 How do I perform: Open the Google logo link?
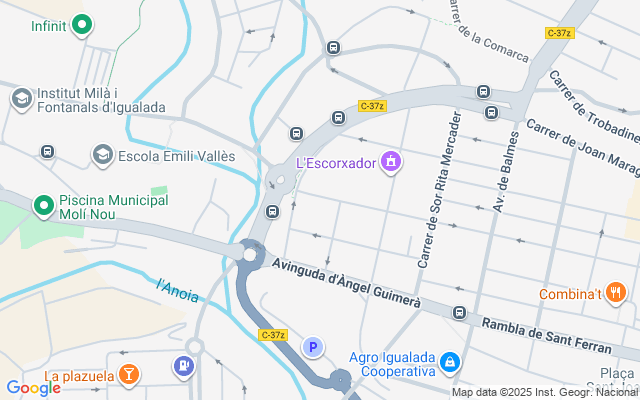tap(33, 388)
